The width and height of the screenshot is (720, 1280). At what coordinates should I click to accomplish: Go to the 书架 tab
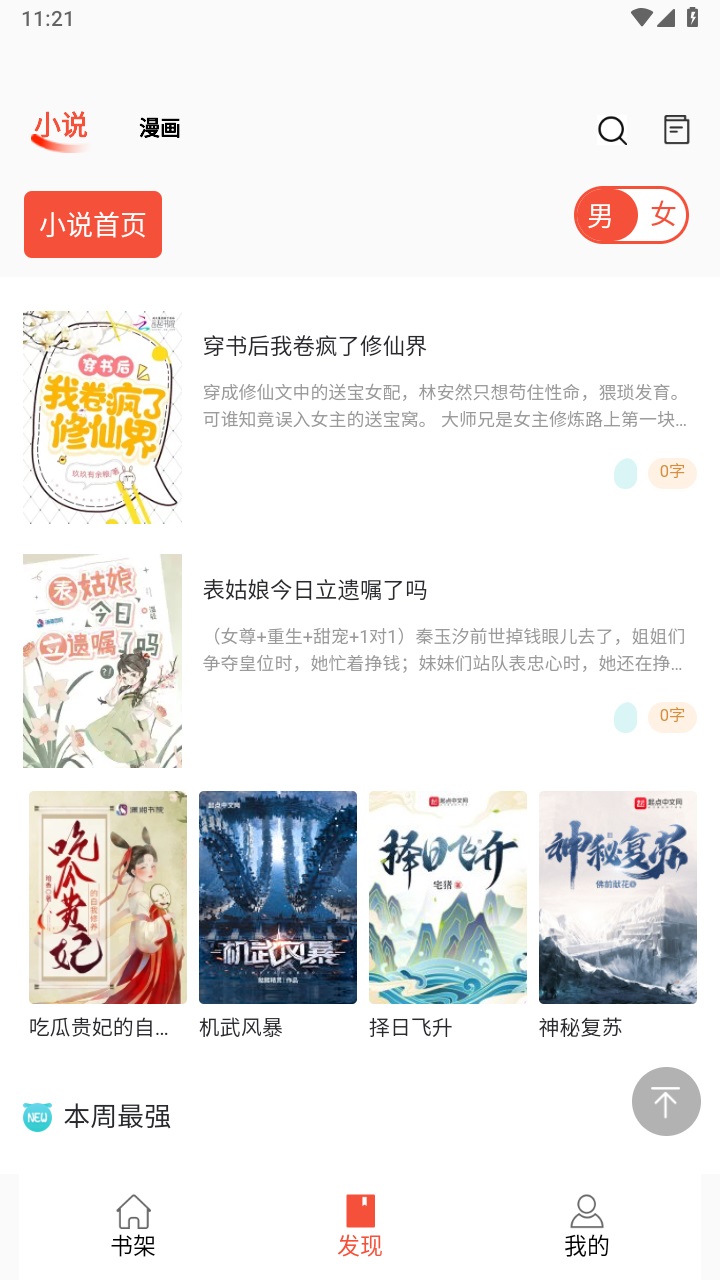[133, 1225]
